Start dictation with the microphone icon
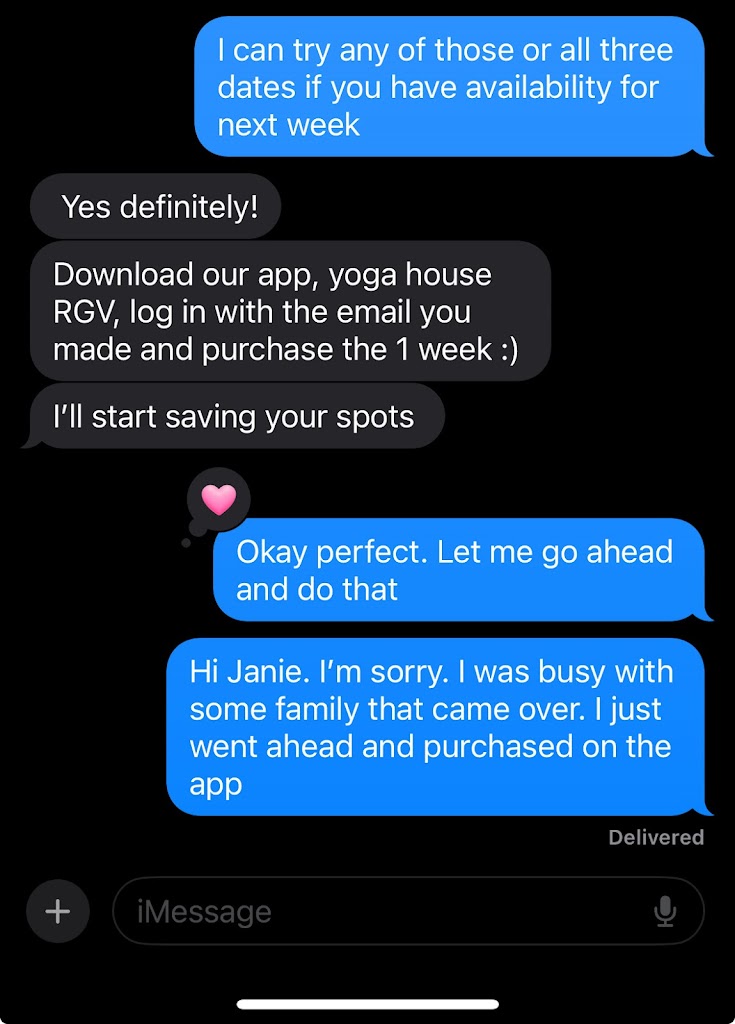Screen dimensions: 735x1024 (x=665, y=911)
